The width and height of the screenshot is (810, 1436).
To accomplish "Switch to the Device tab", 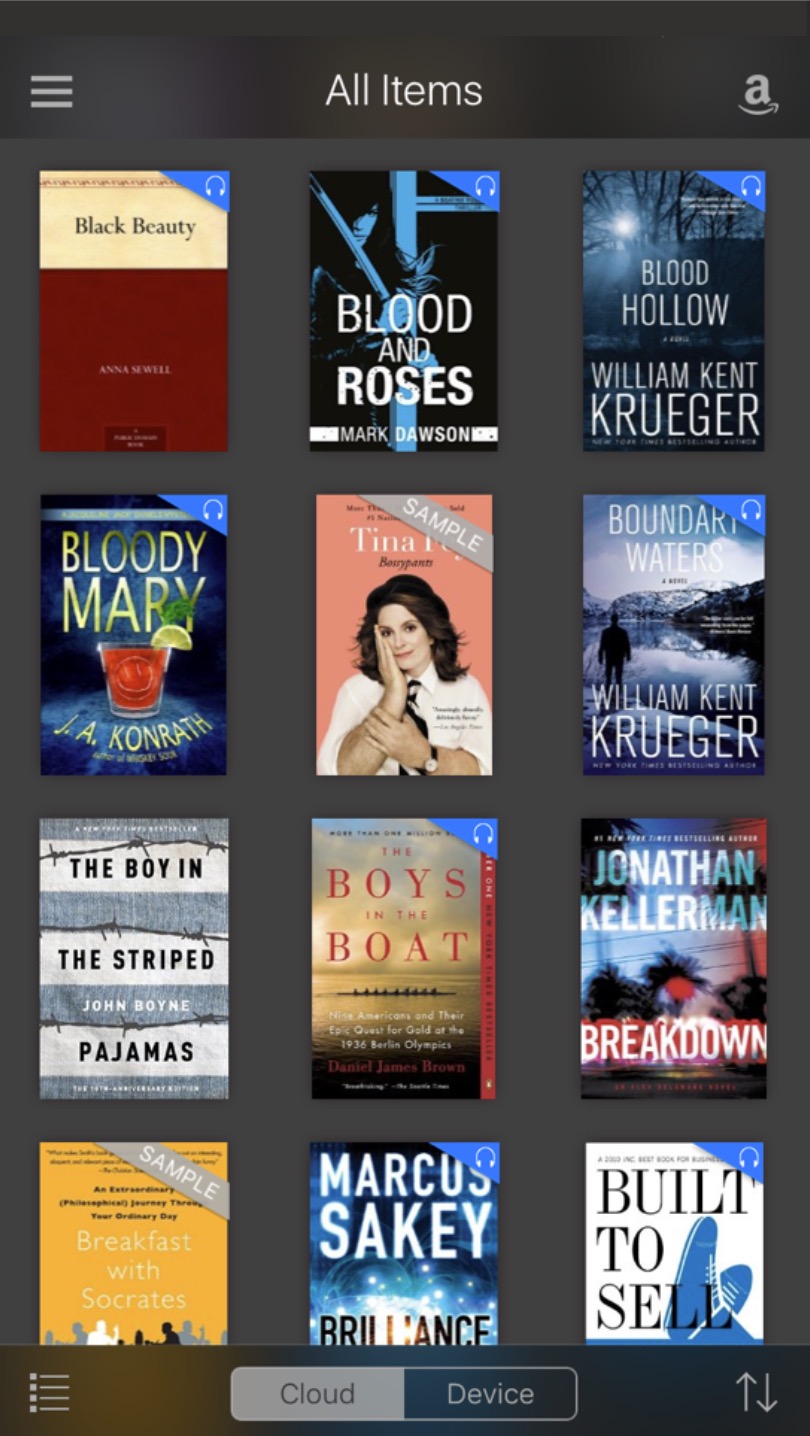I will point(490,1393).
